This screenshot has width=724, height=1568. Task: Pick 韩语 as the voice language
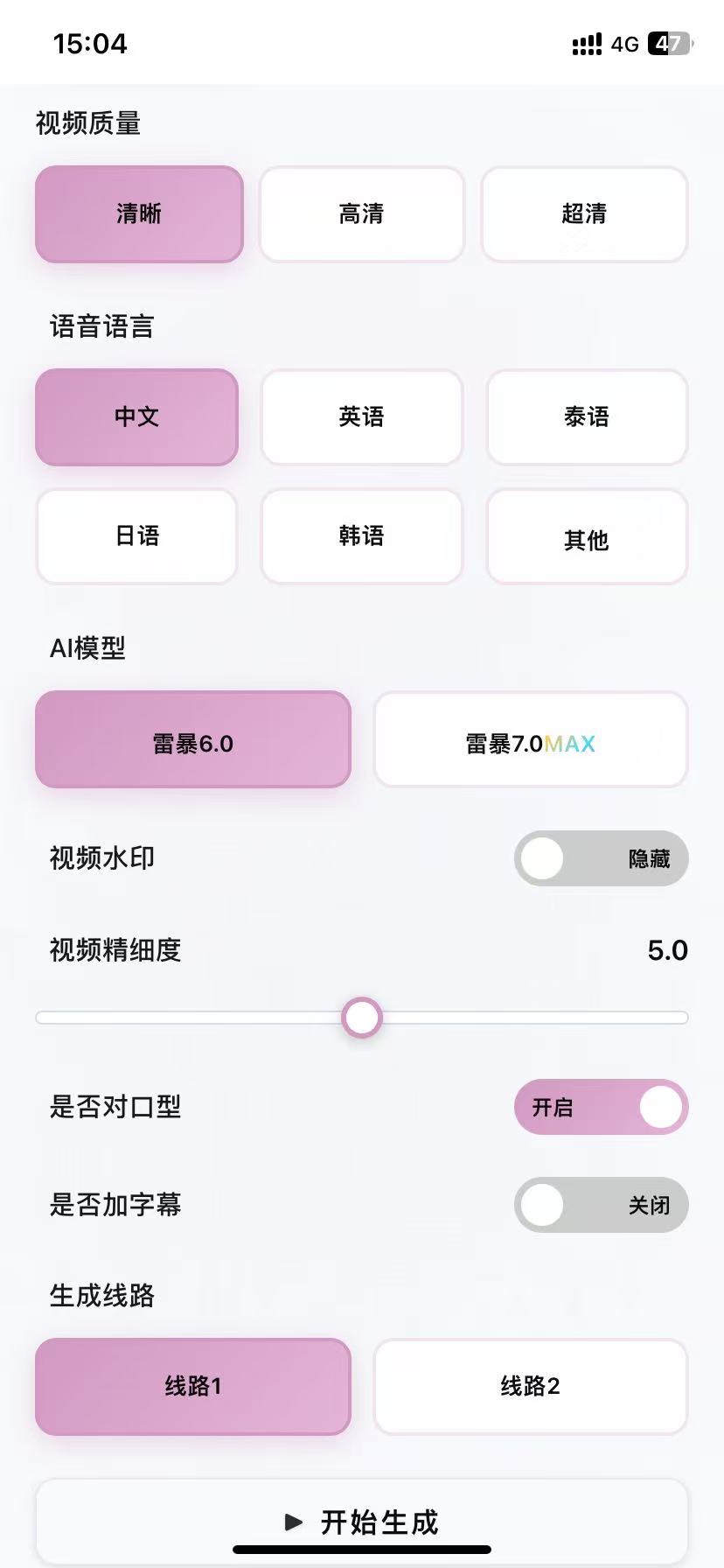[x=361, y=536]
